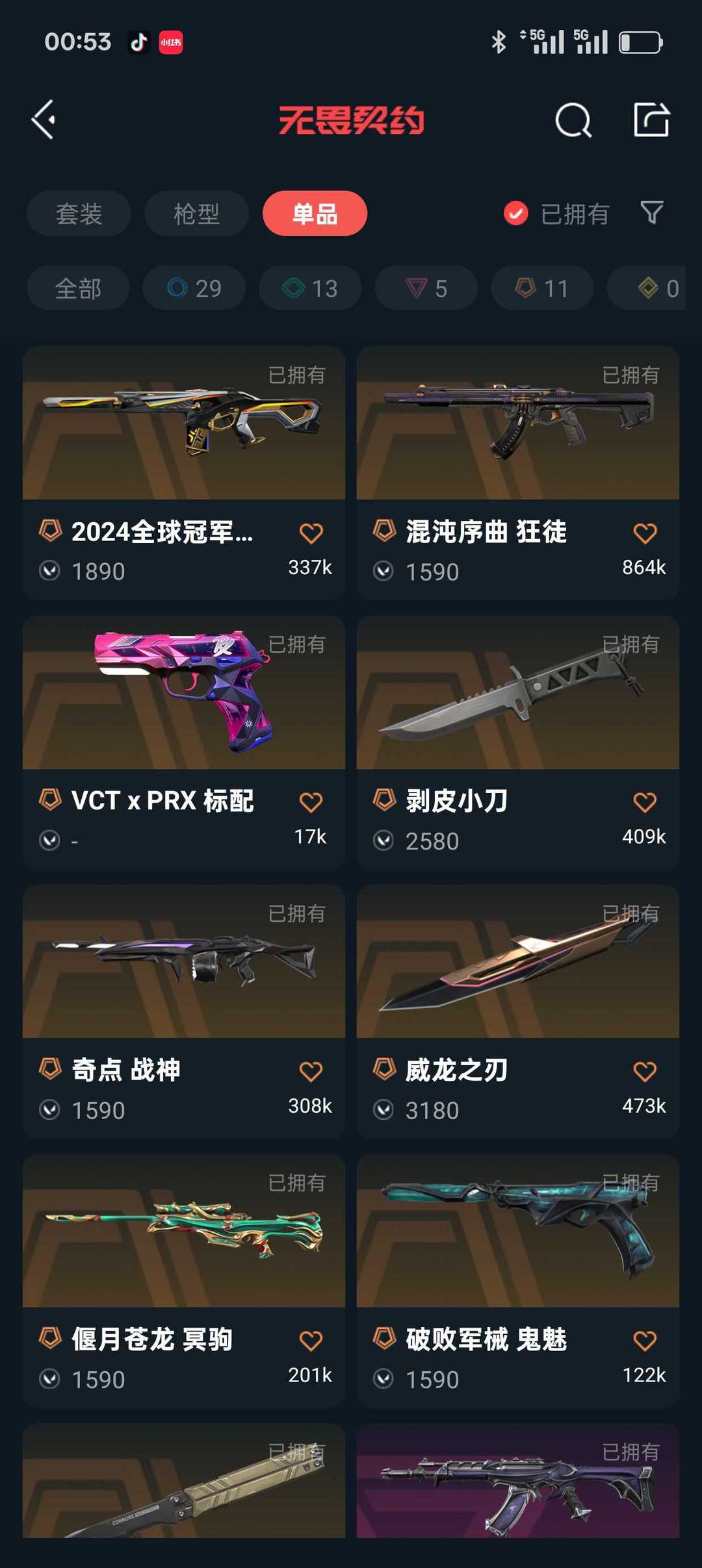Go back using the top-left arrow
The height and width of the screenshot is (1568, 702).
pyautogui.click(x=44, y=120)
